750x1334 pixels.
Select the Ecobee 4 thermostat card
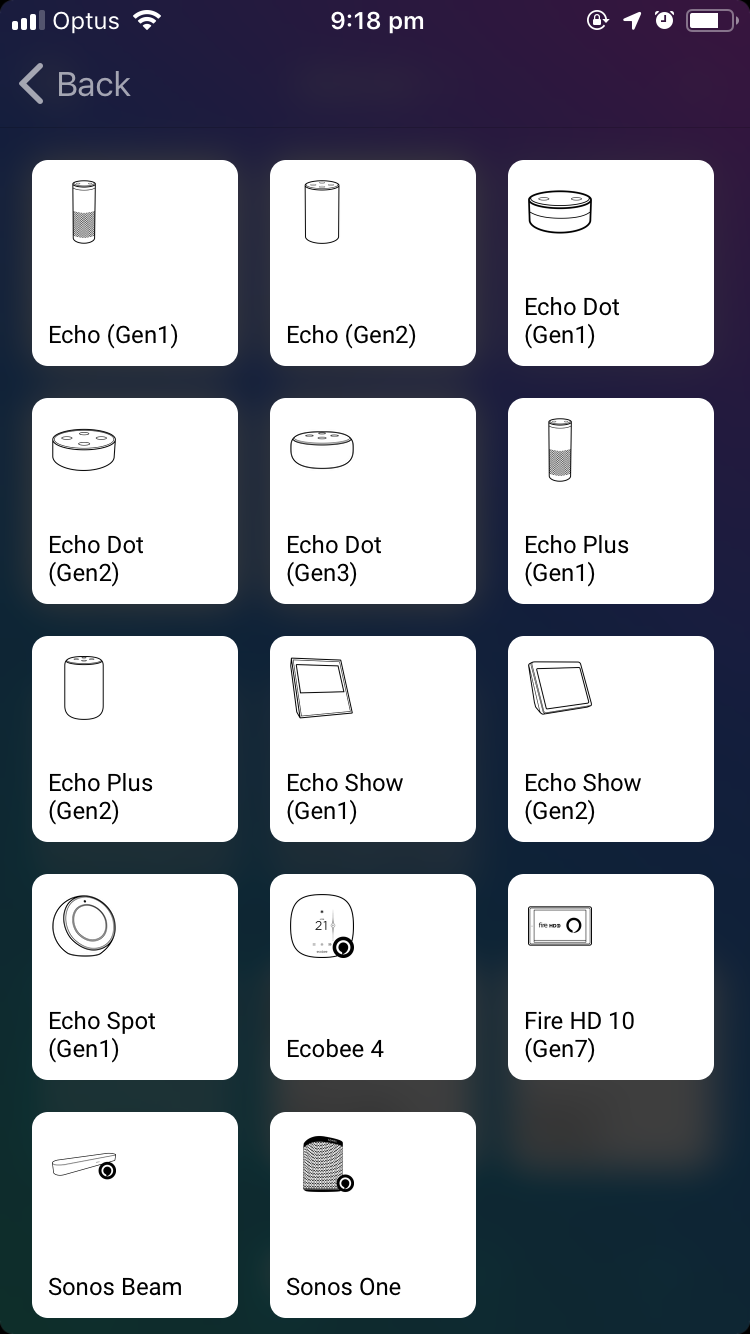[373, 977]
